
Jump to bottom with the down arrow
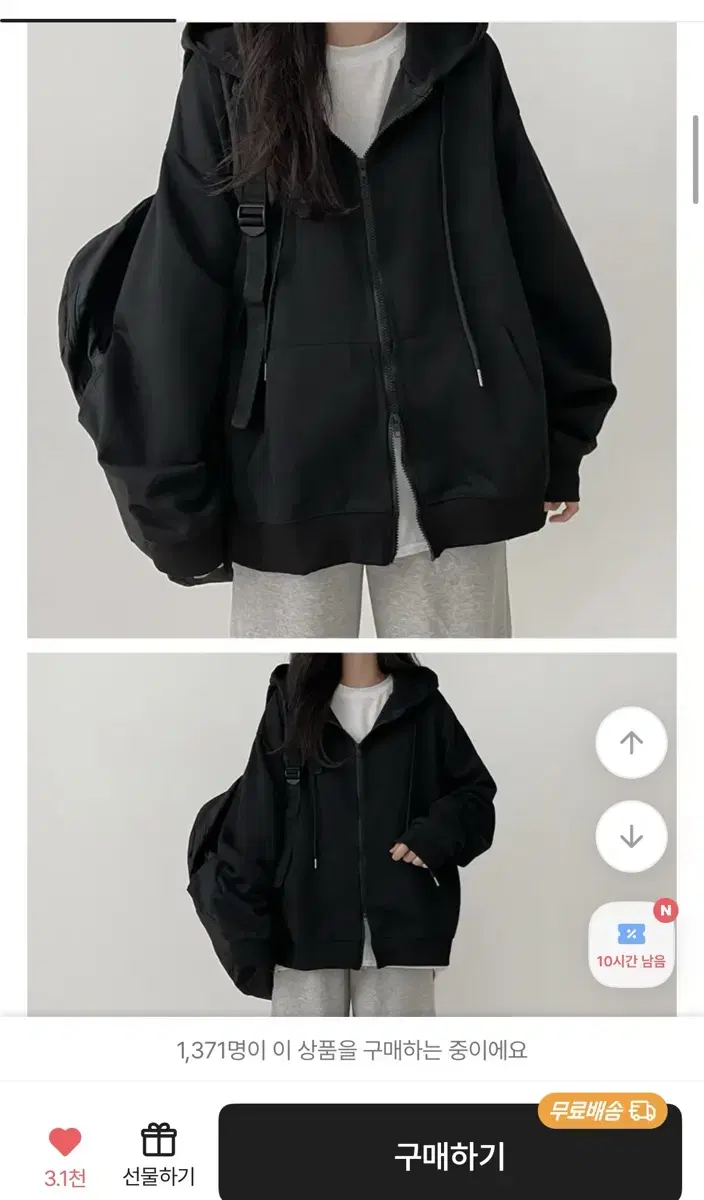(x=631, y=836)
